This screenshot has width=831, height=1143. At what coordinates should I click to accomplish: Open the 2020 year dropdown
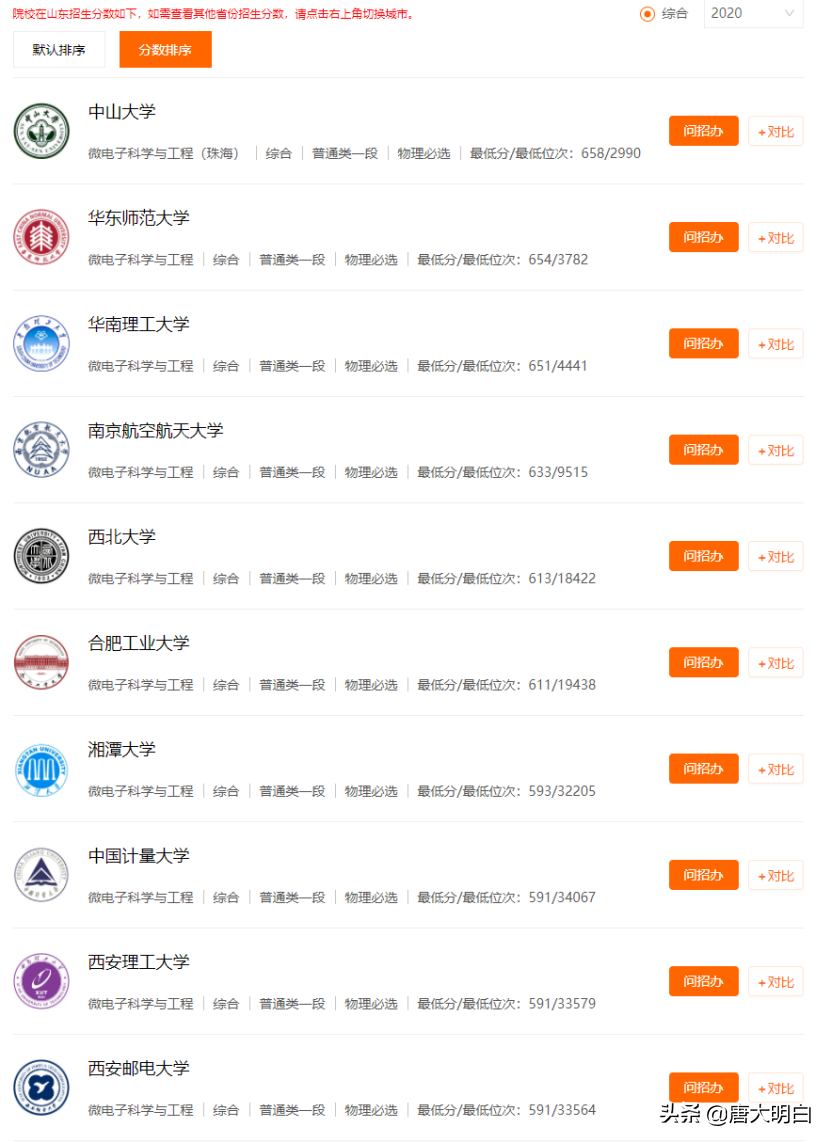(x=753, y=14)
